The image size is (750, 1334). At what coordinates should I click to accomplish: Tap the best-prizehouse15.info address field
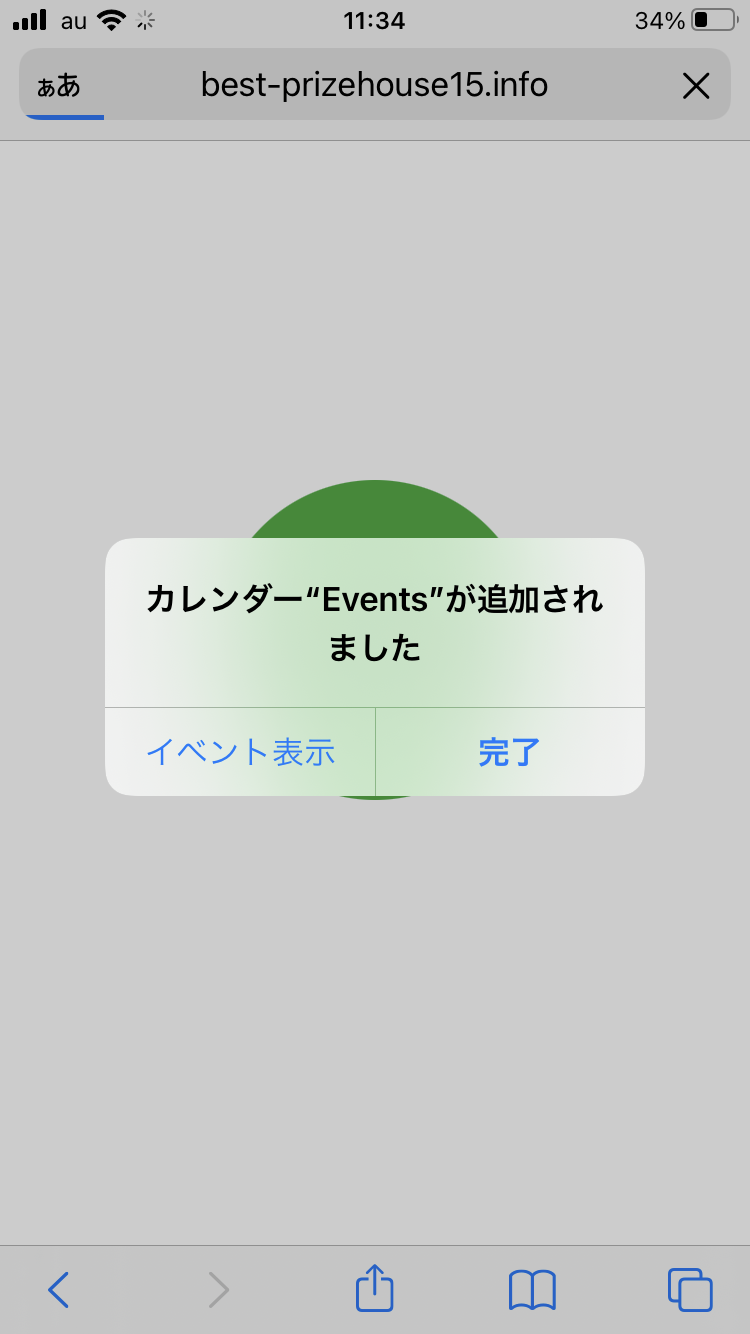374,85
